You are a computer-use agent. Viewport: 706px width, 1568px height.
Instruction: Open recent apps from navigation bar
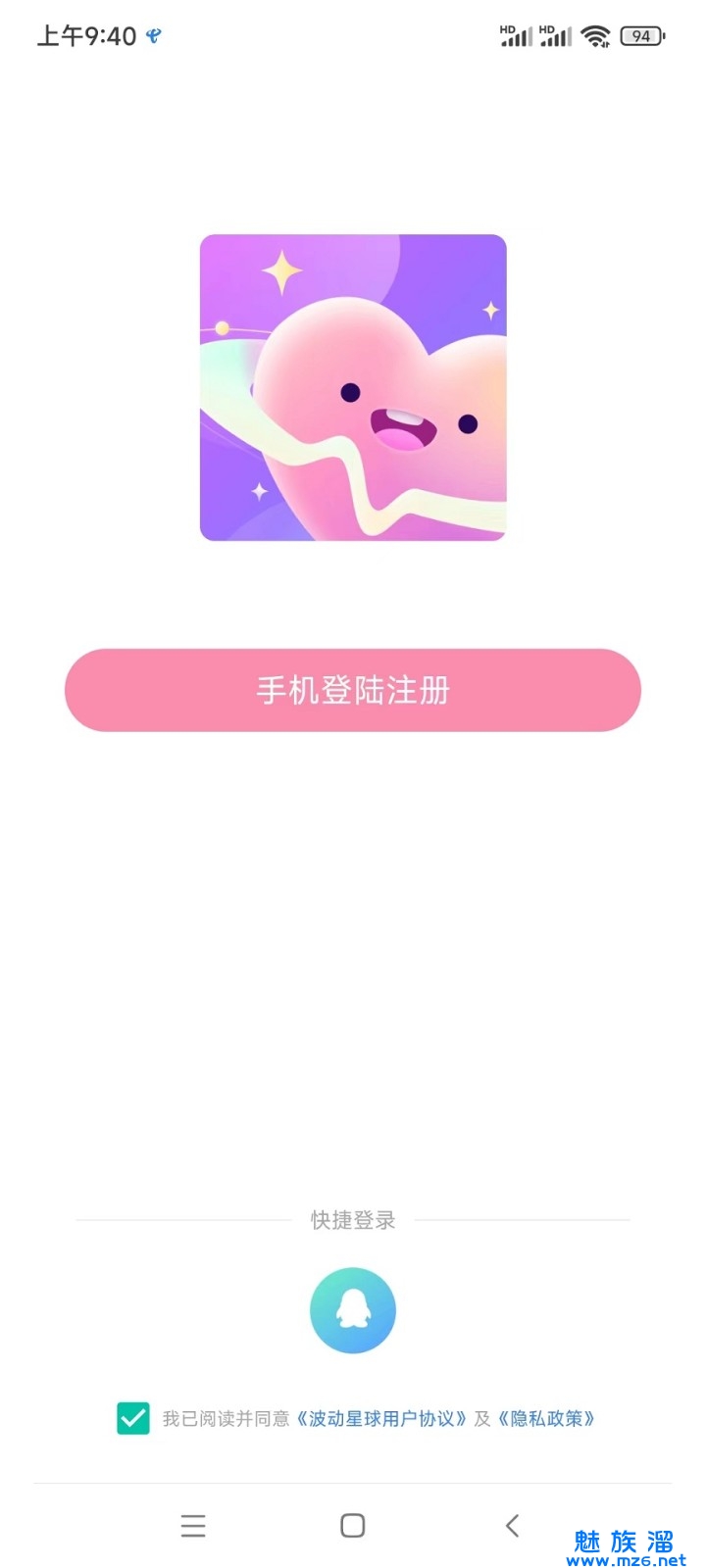[x=193, y=1525]
